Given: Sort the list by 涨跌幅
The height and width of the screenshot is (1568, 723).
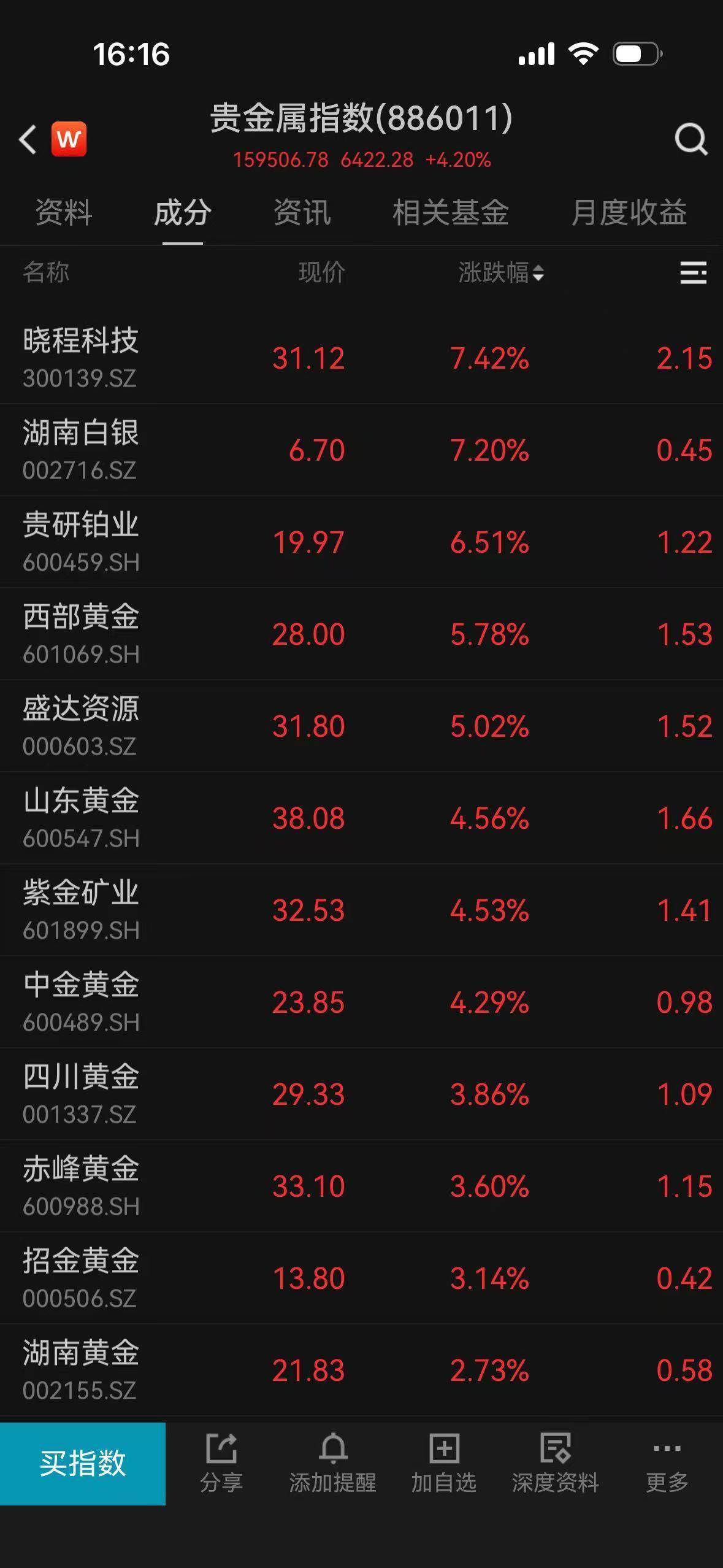Looking at the screenshot, I should coord(500,272).
